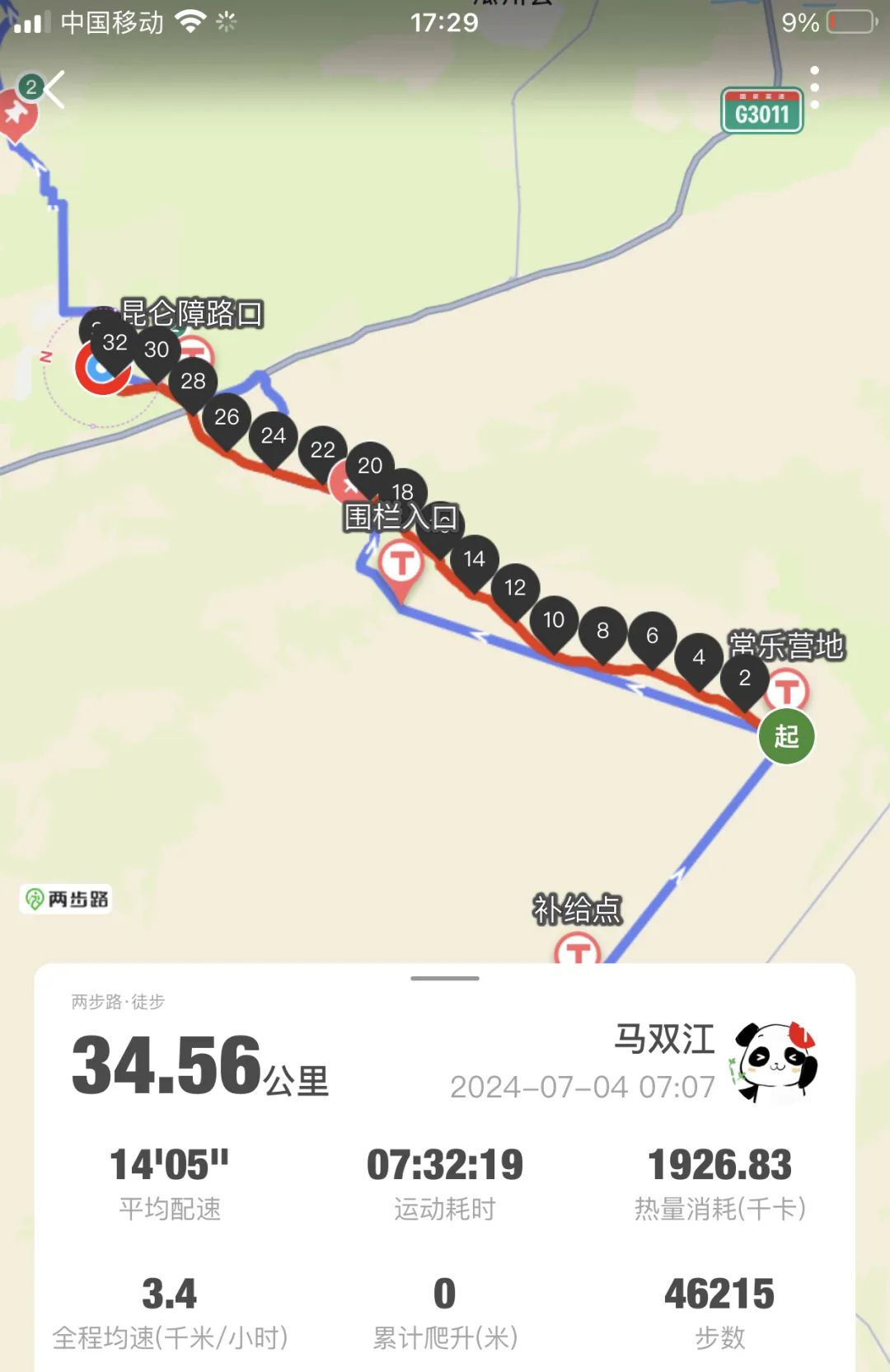Expand the track stats panel handle

(445, 979)
